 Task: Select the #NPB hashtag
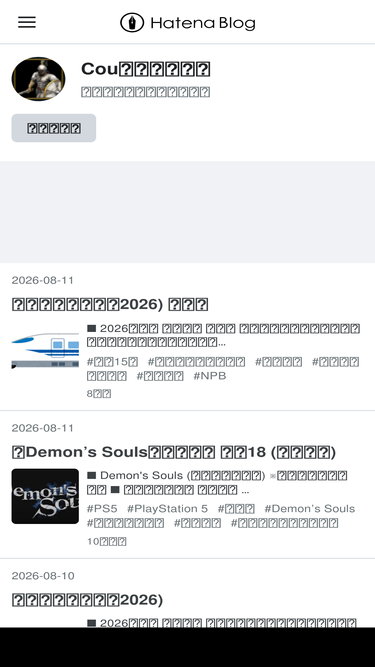[x=210, y=376]
